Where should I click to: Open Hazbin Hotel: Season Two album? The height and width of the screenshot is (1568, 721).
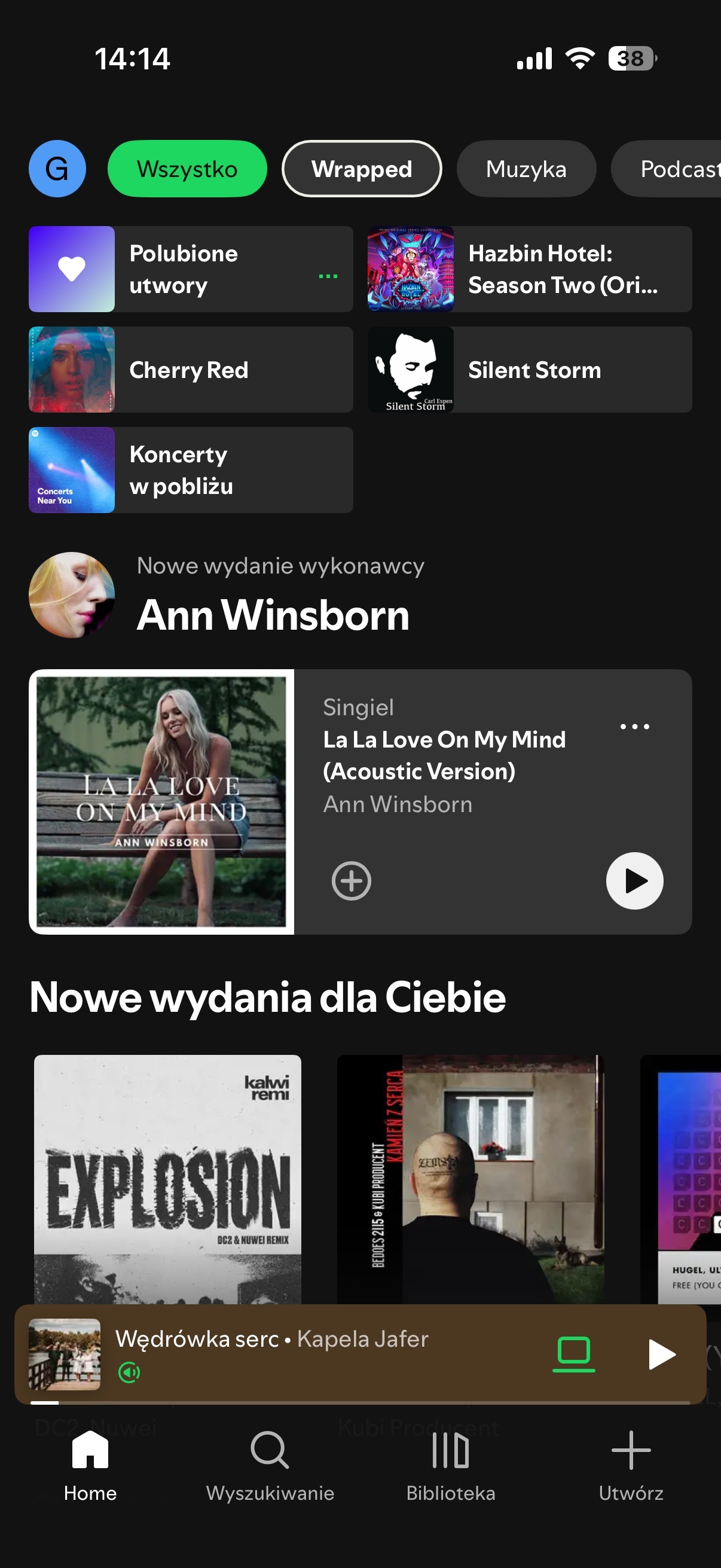(x=529, y=269)
